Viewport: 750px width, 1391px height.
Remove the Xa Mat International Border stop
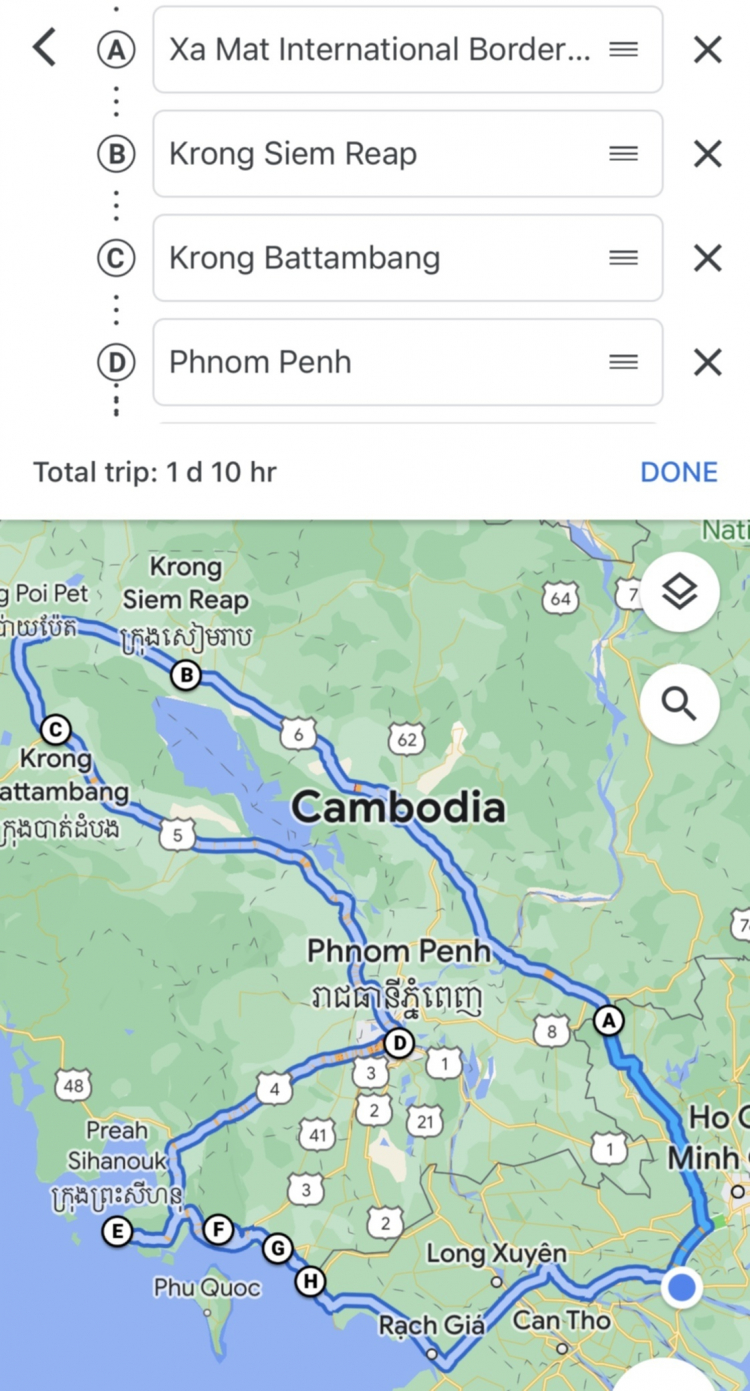[x=707, y=50]
